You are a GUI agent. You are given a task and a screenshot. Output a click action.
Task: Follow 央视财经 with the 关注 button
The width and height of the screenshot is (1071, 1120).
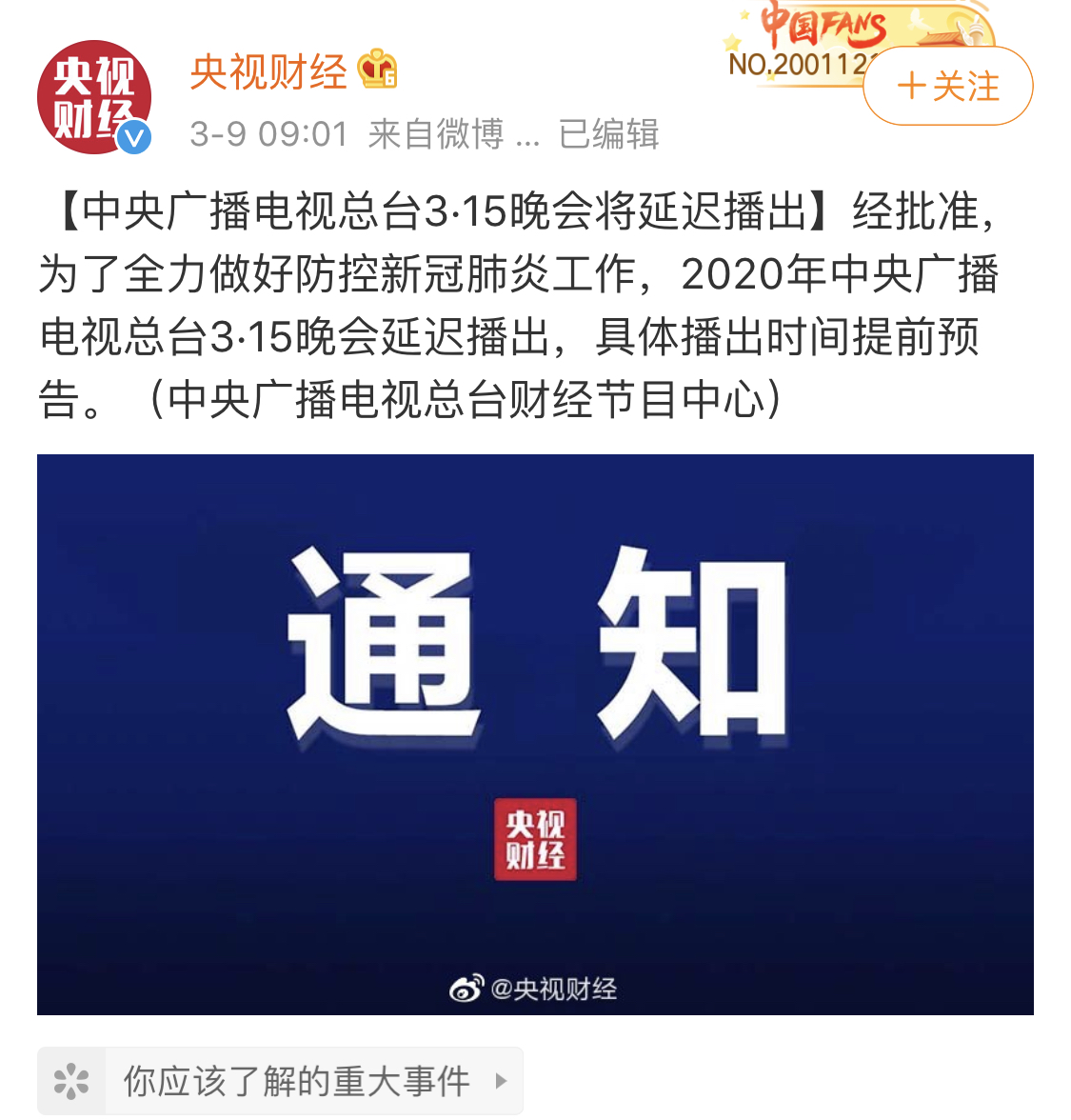click(x=947, y=87)
